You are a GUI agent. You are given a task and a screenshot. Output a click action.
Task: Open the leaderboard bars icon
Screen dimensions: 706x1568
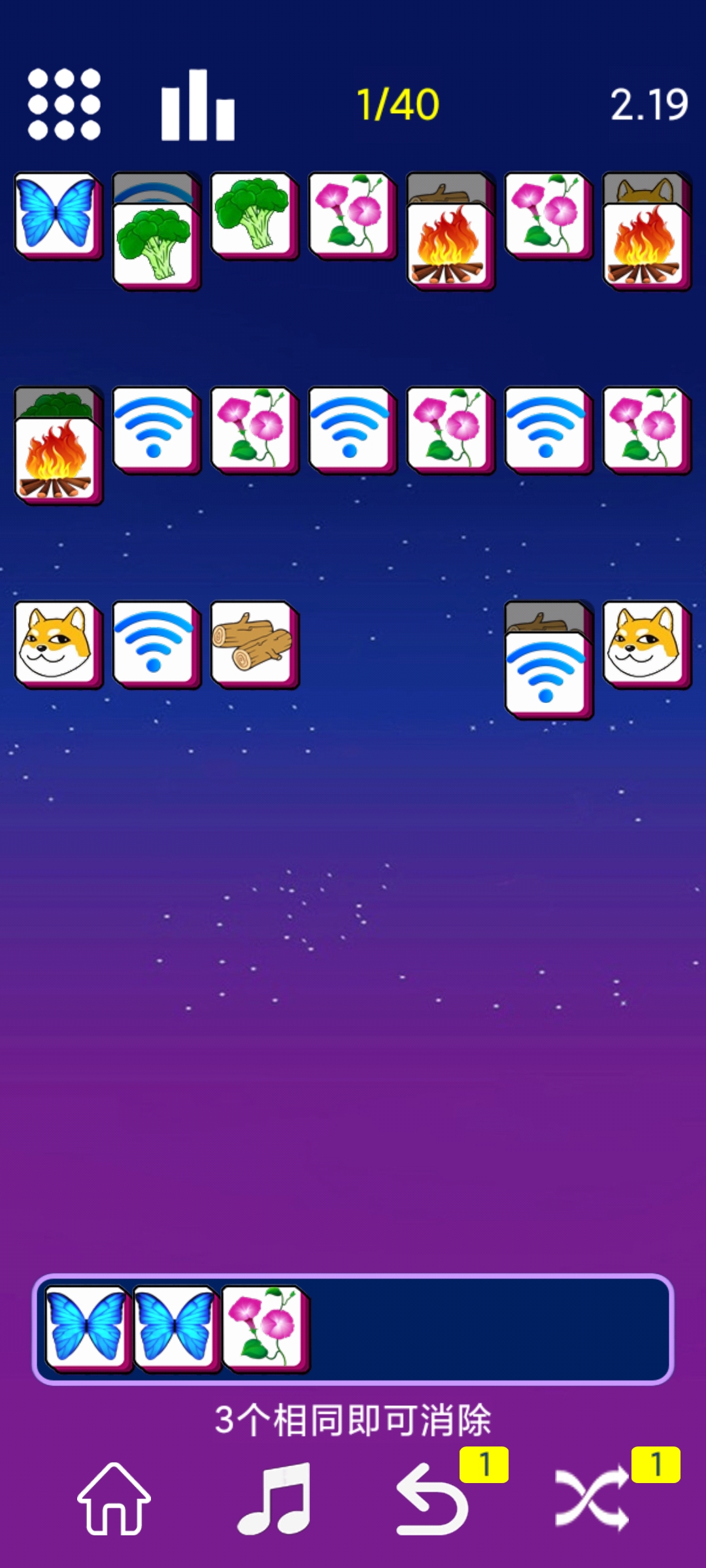(197, 106)
